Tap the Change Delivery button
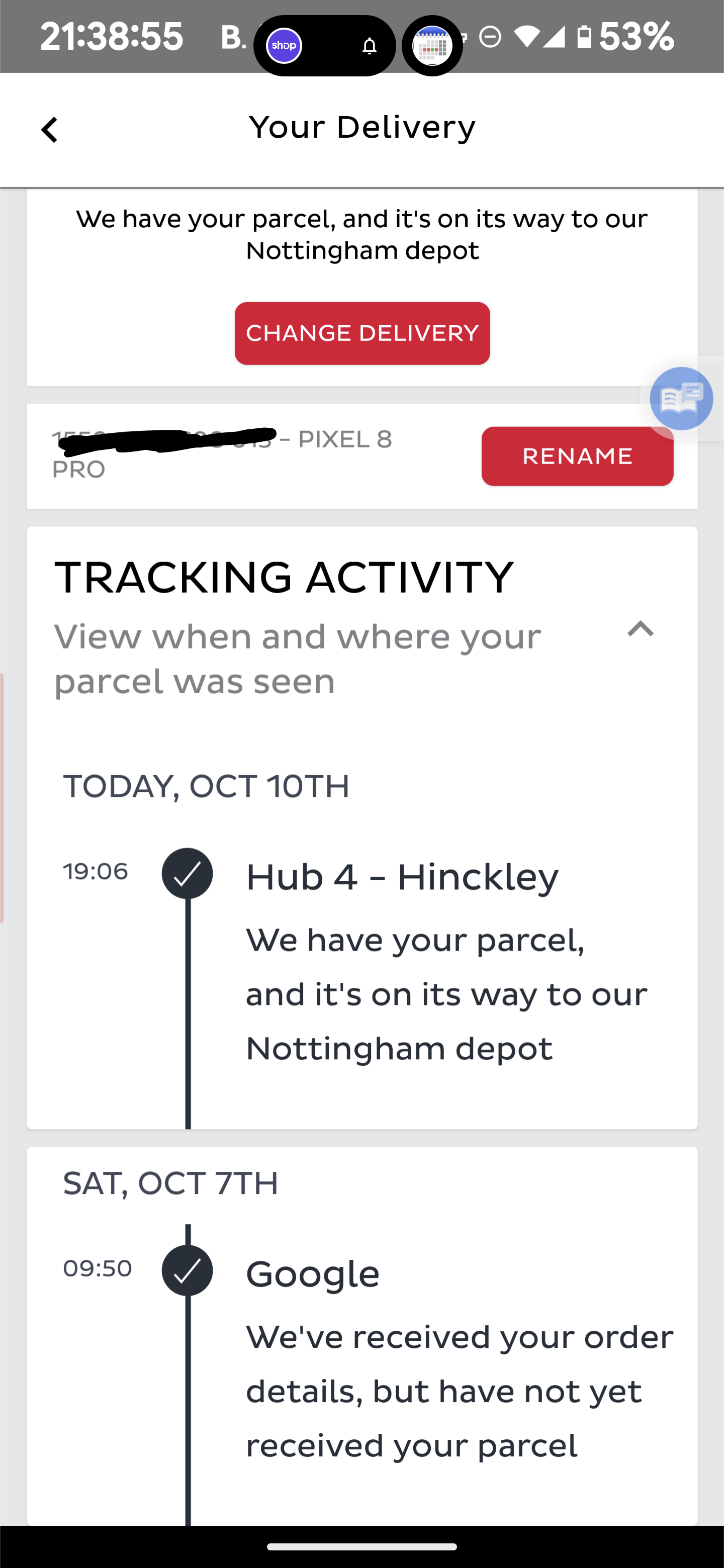 click(361, 333)
